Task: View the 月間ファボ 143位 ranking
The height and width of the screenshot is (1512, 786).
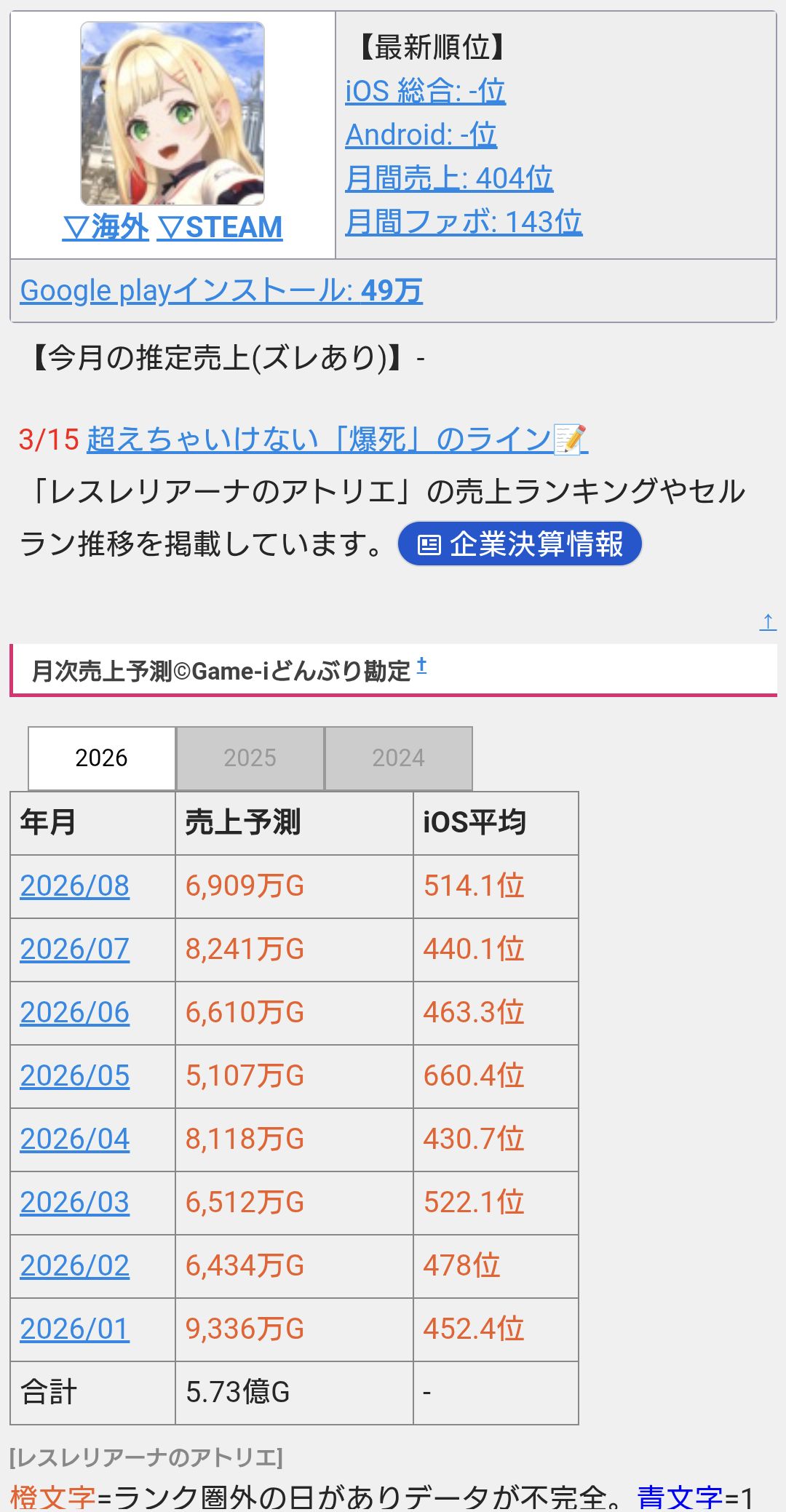Action: click(x=464, y=222)
